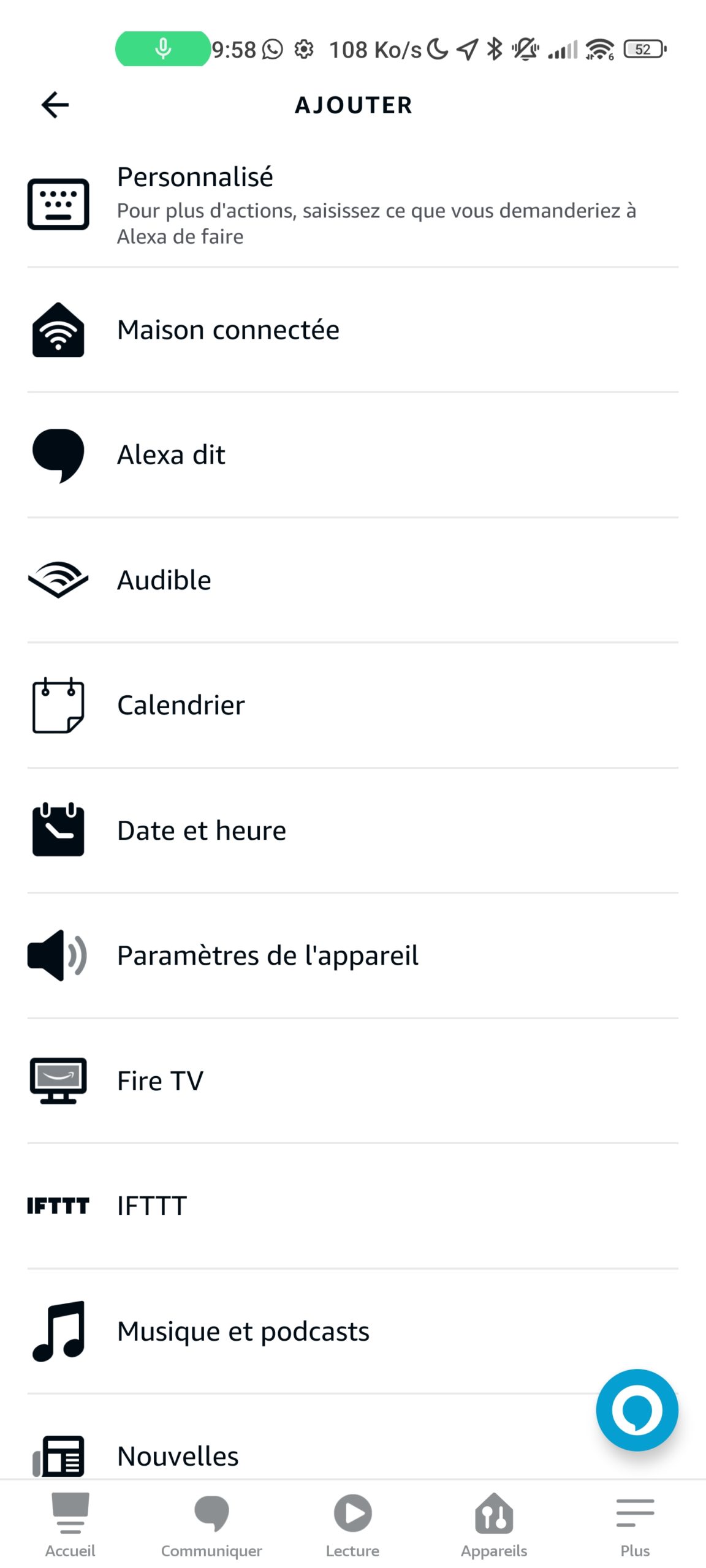Viewport: 706px width, 1568px height.
Task: Go back with the arrow icon
Action: pyautogui.click(x=55, y=105)
